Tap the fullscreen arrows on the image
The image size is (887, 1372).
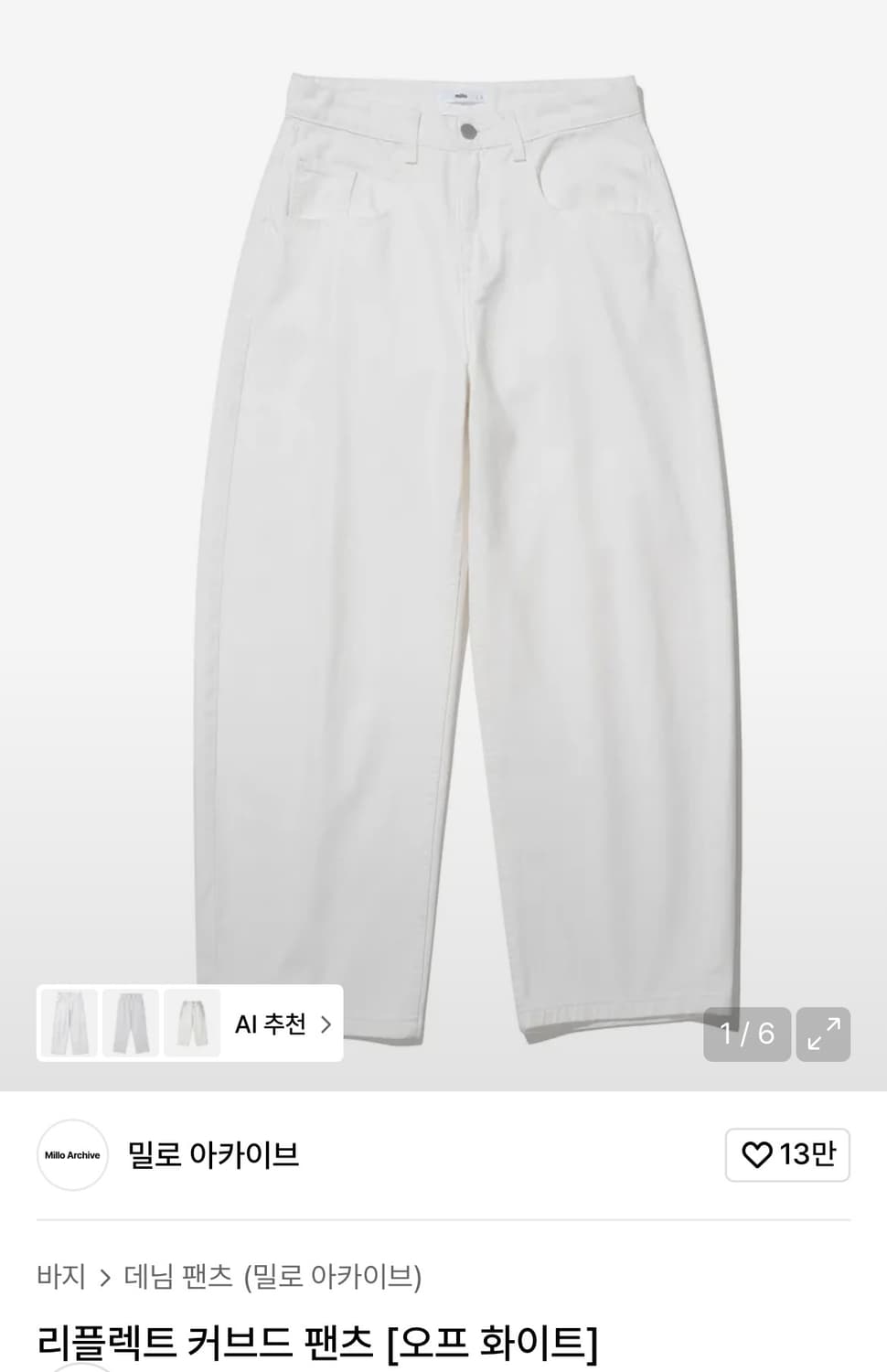point(820,1034)
